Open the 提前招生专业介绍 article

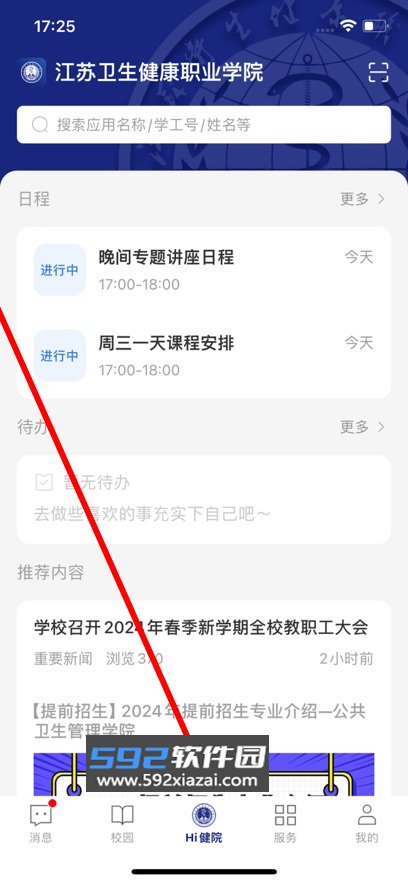coord(200,720)
